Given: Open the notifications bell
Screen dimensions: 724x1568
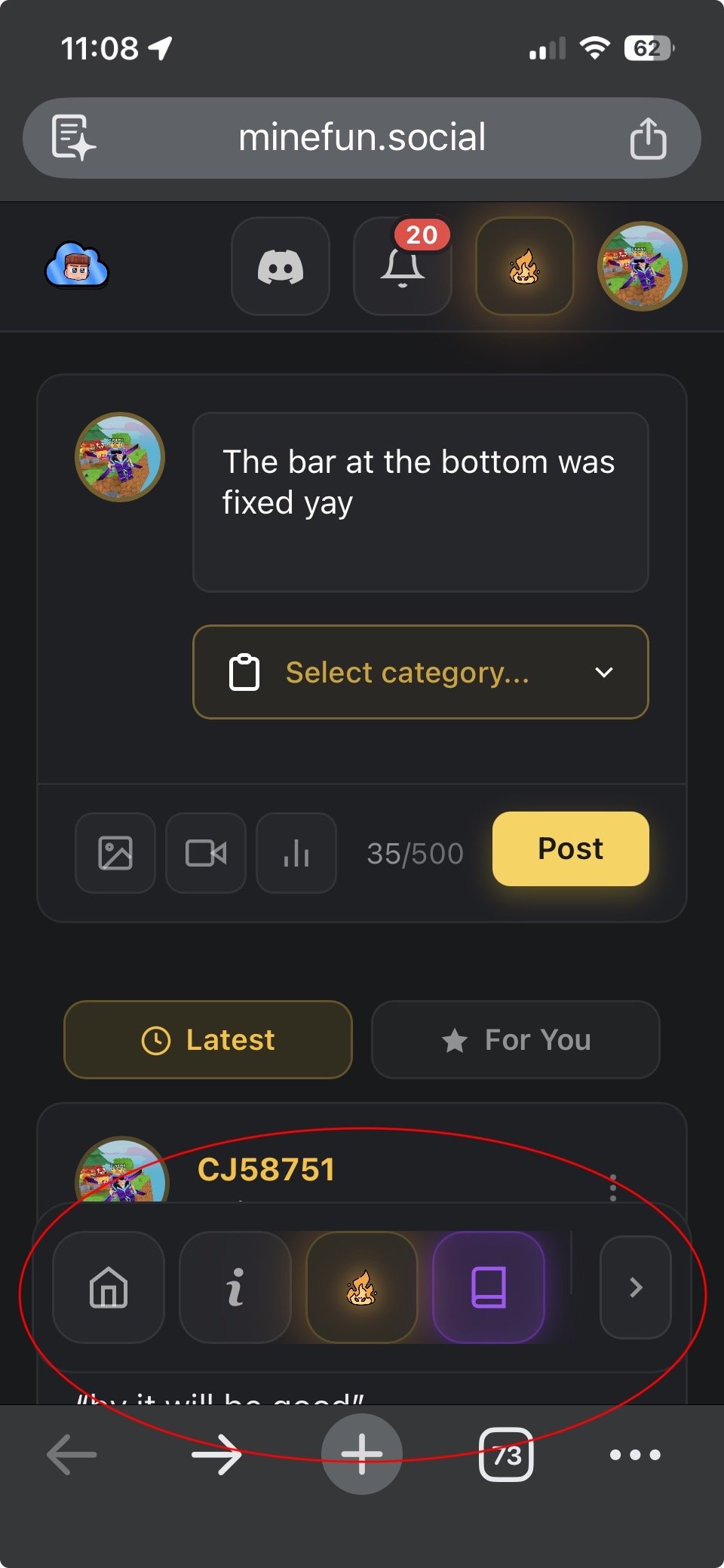Looking at the screenshot, I should (x=402, y=267).
